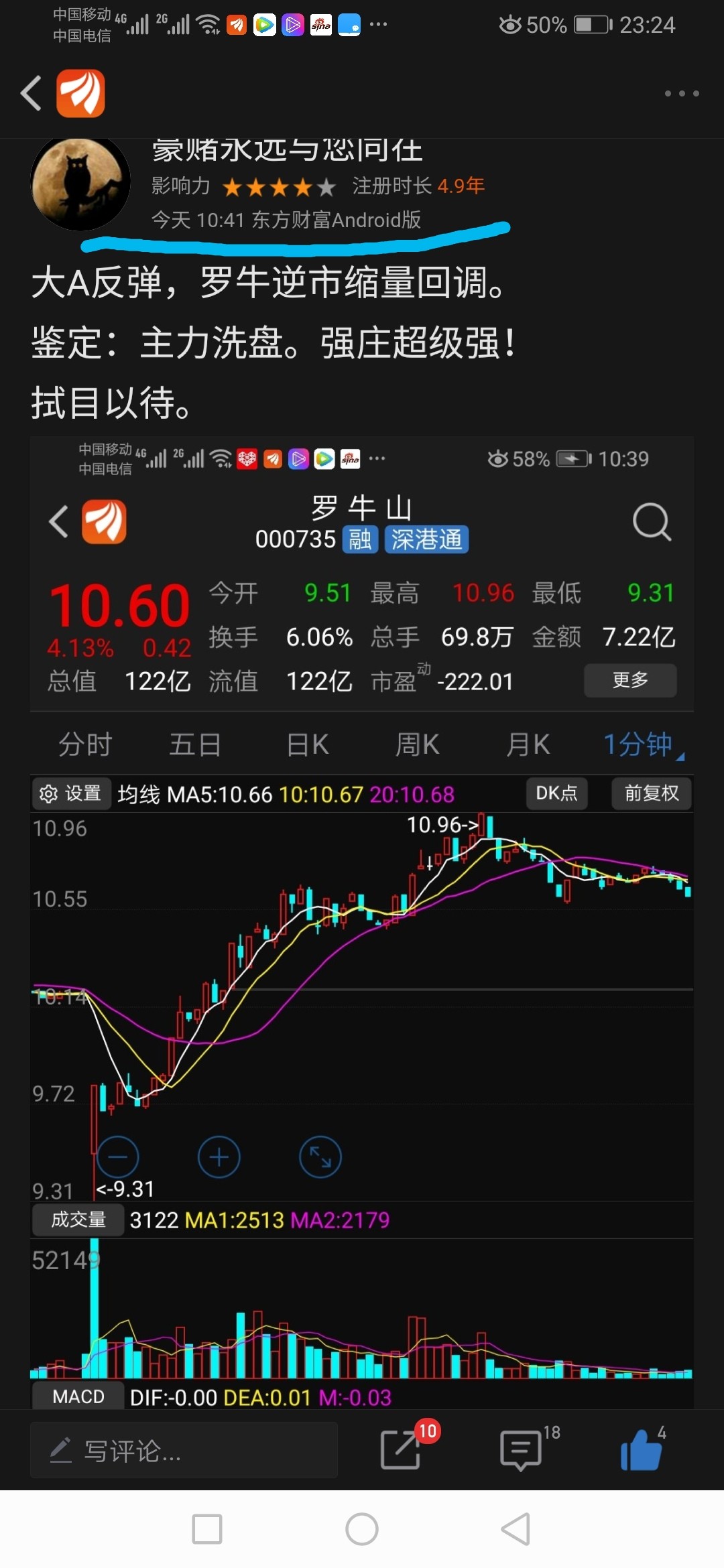Tap the write comment field
This screenshot has height=1568, width=724.
(x=184, y=1451)
